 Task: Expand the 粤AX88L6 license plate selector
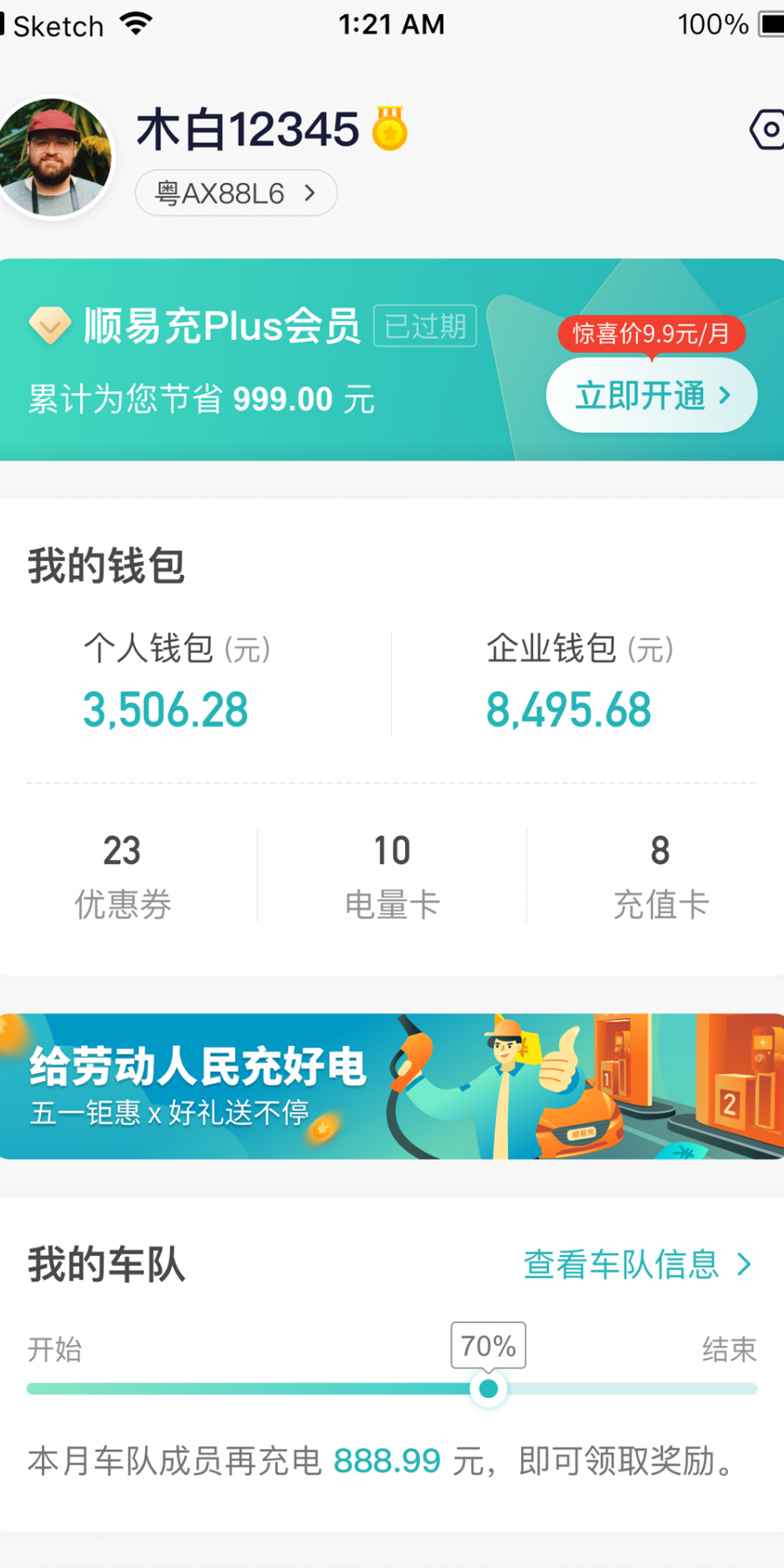click(x=235, y=193)
